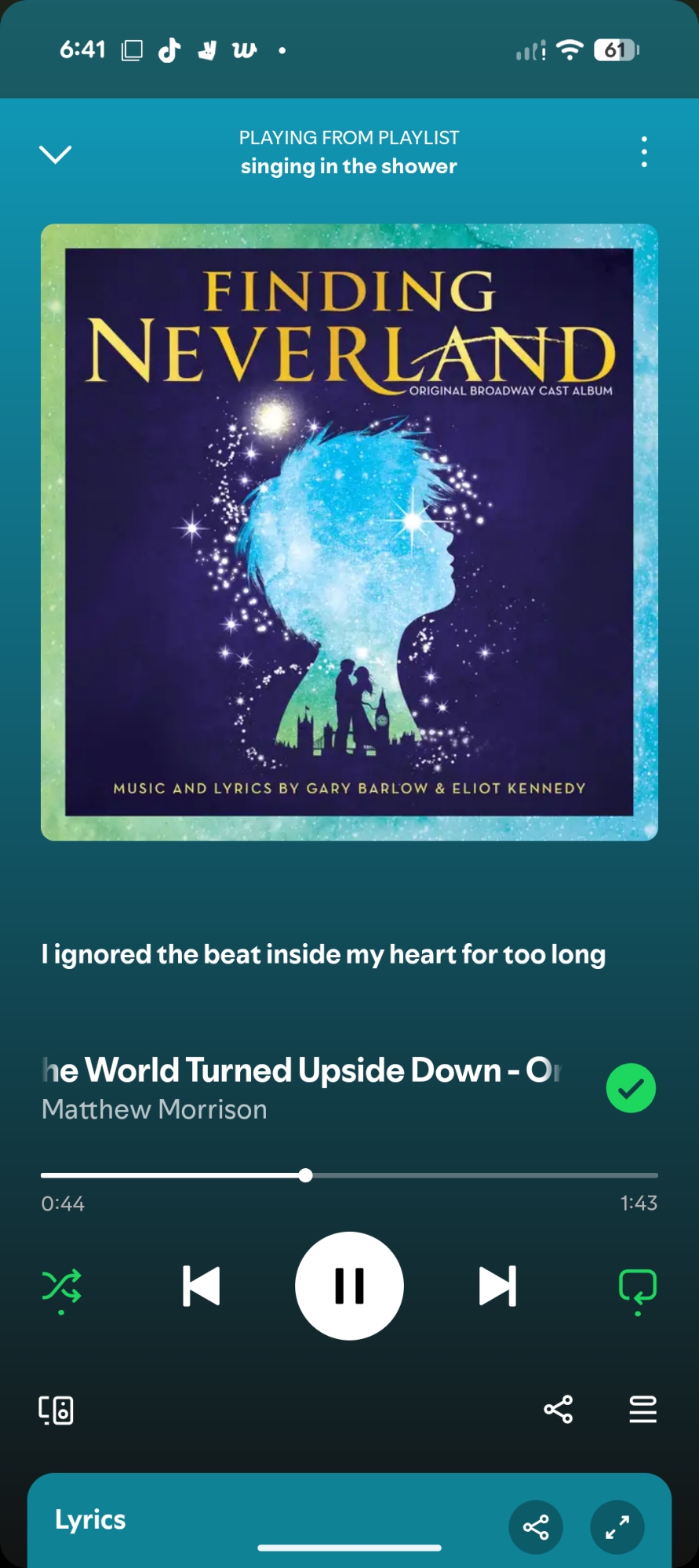This screenshot has height=1568, width=699.
Task: Collapse the now playing screen
Action: point(55,154)
